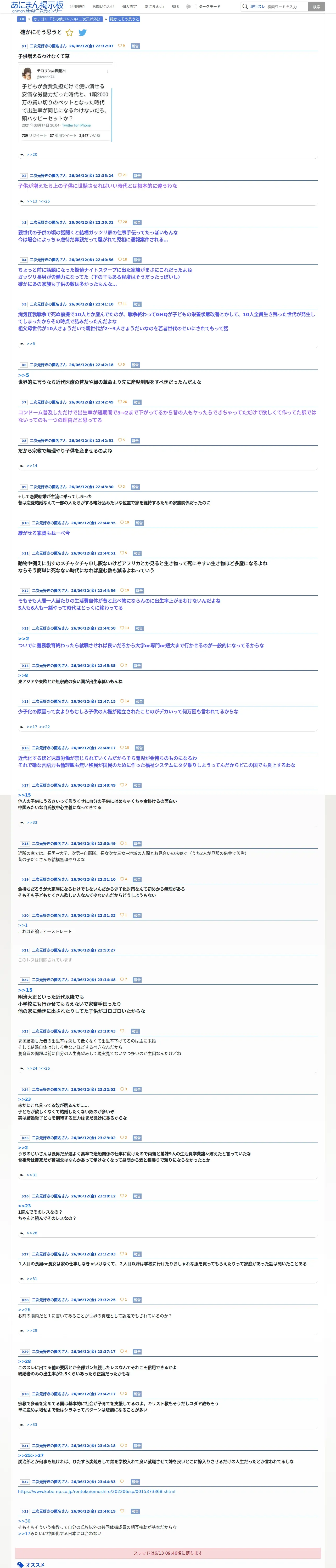Image resolution: width=336 pixels, height=1568 pixels.
Task: Follow the >>23 anchor in post 24
Action: click(x=24, y=1099)
